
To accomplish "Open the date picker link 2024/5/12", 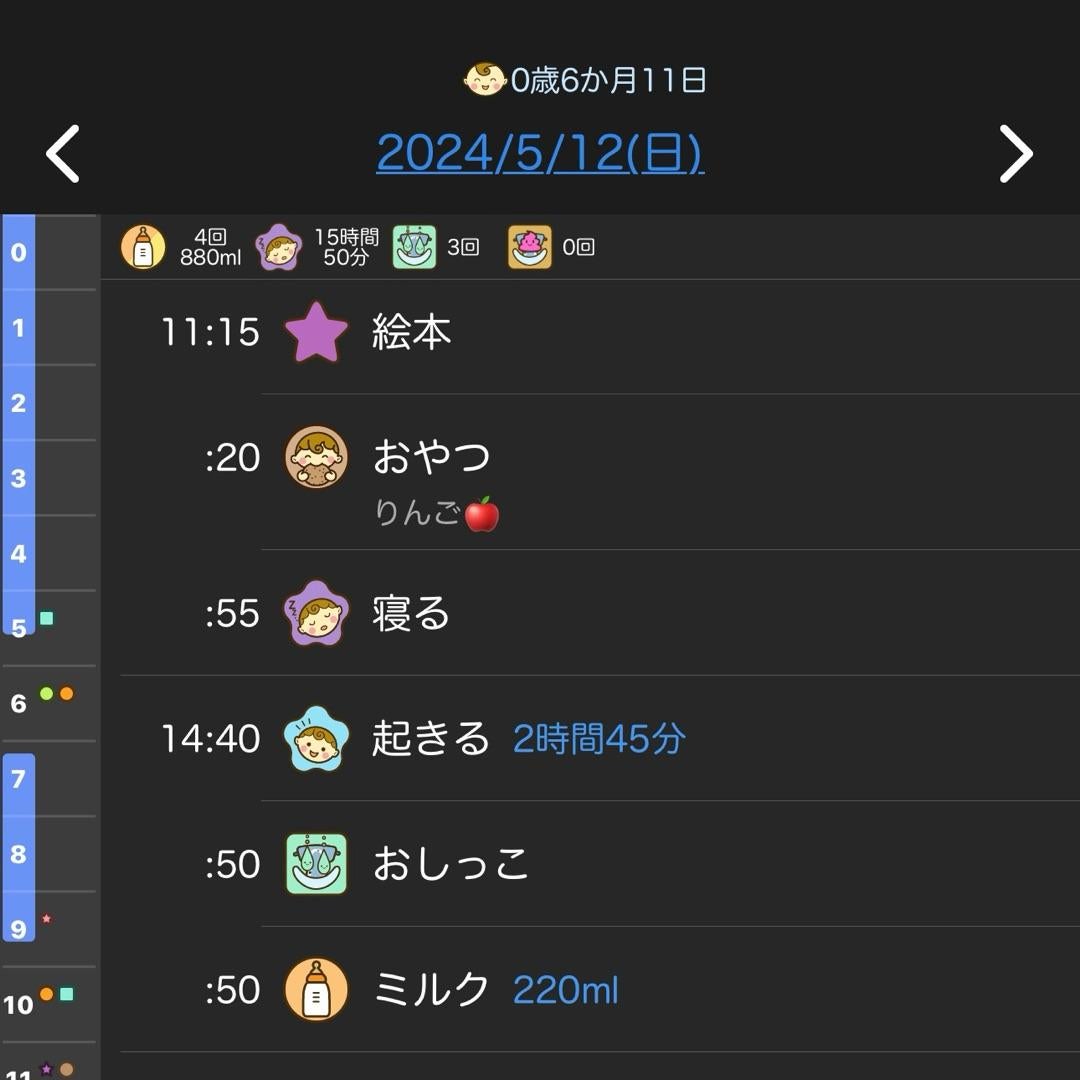I will (x=540, y=154).
